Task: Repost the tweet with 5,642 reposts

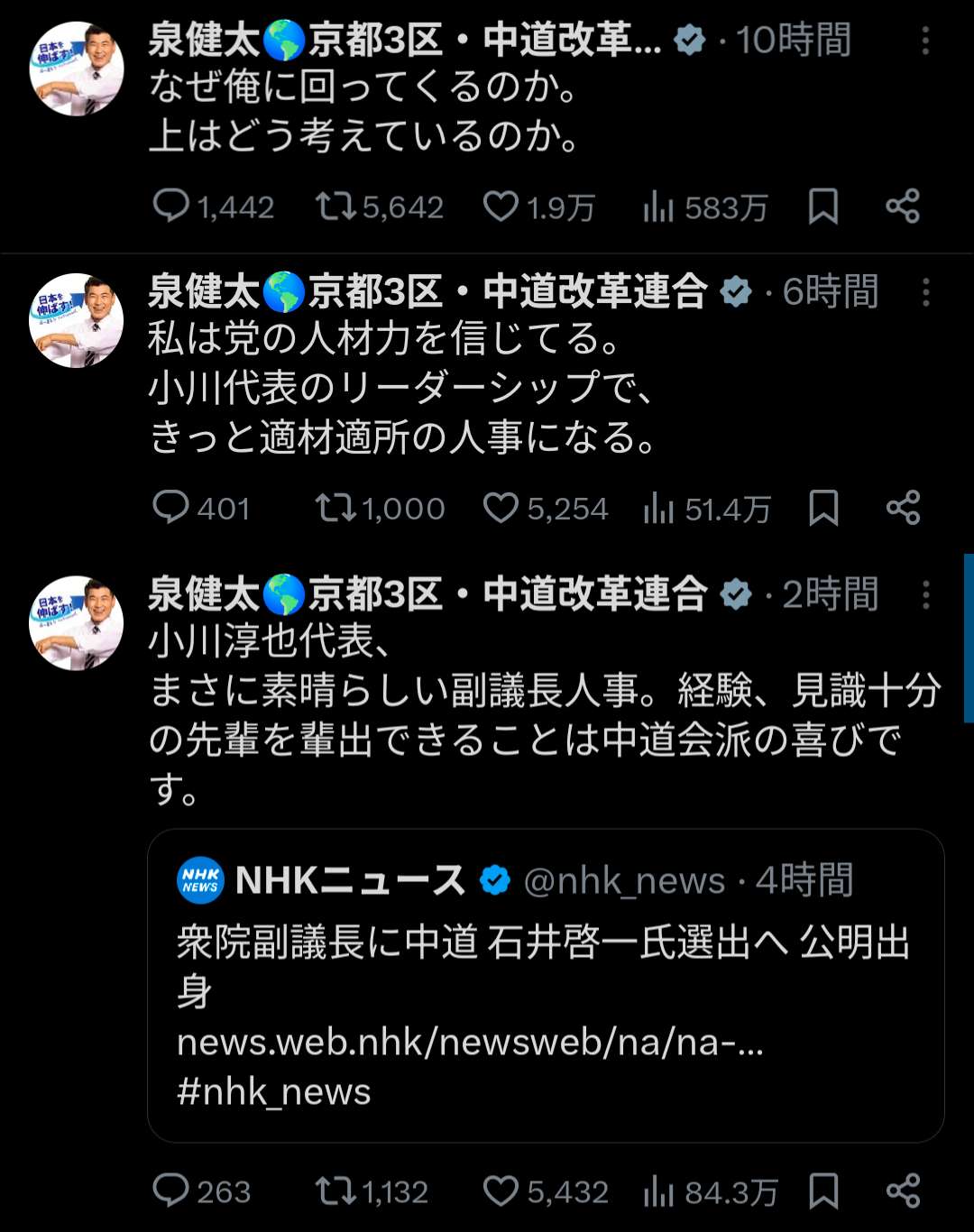Action: (x=335, y=207)
